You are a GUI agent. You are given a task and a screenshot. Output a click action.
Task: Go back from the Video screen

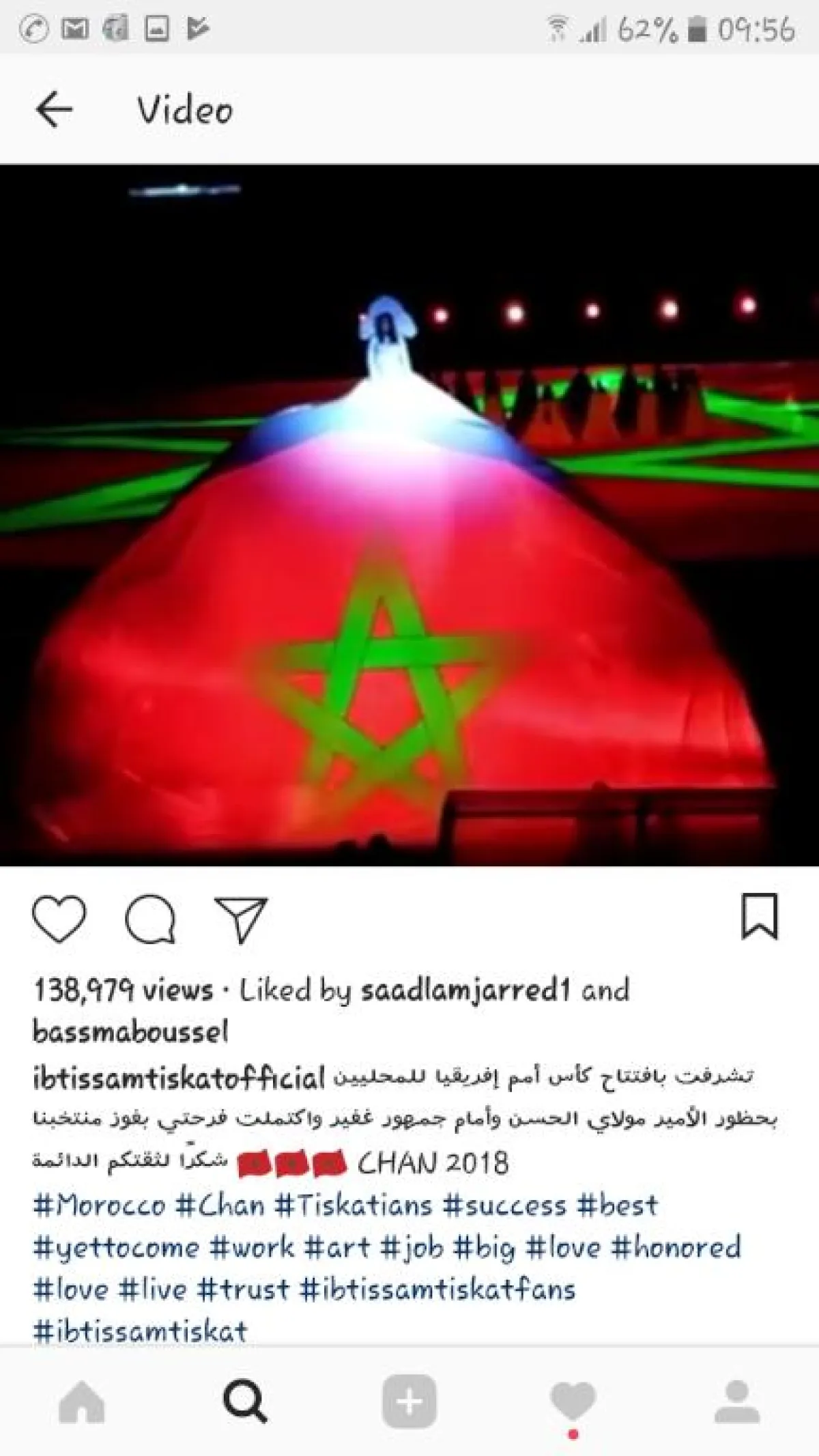pos(54,110)
